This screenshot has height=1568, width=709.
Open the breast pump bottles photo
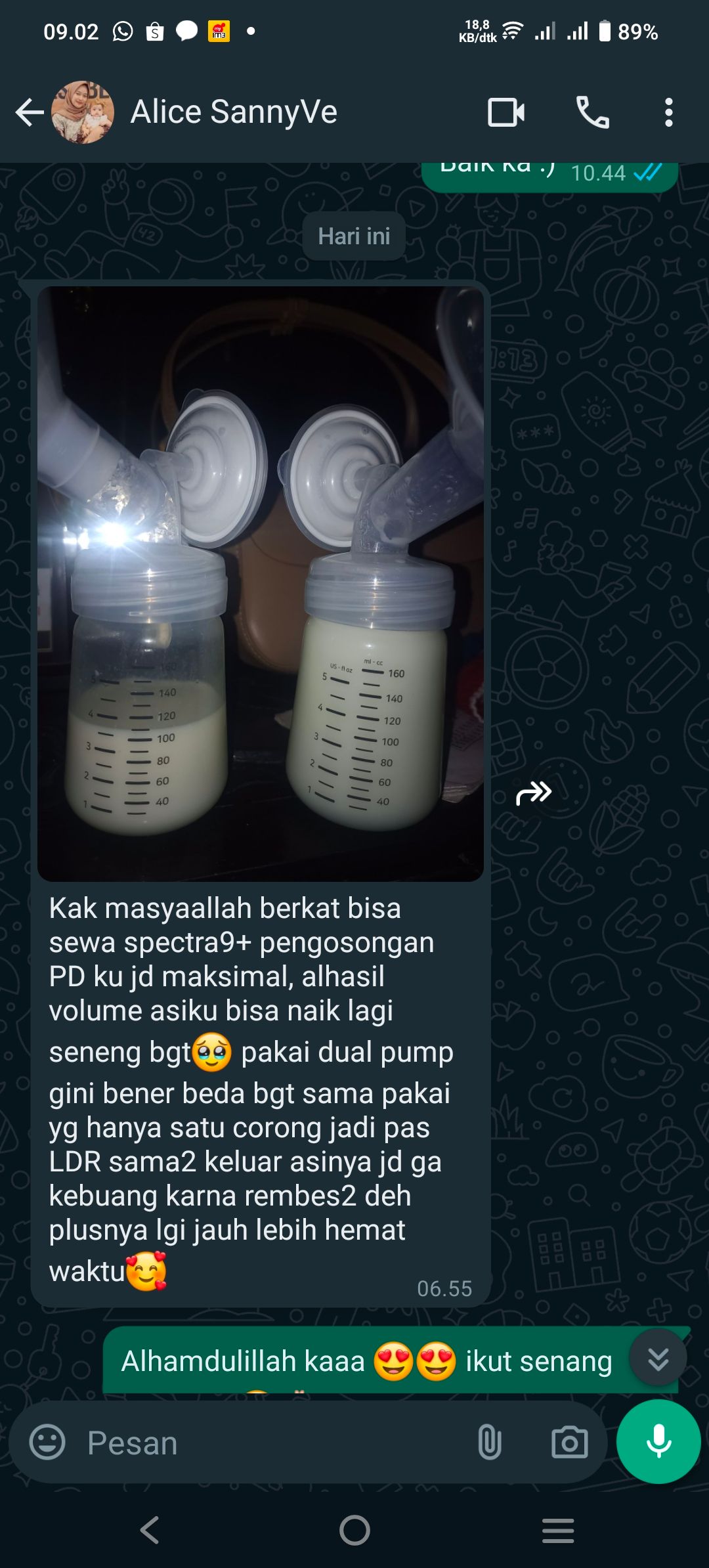pos(261,583)
